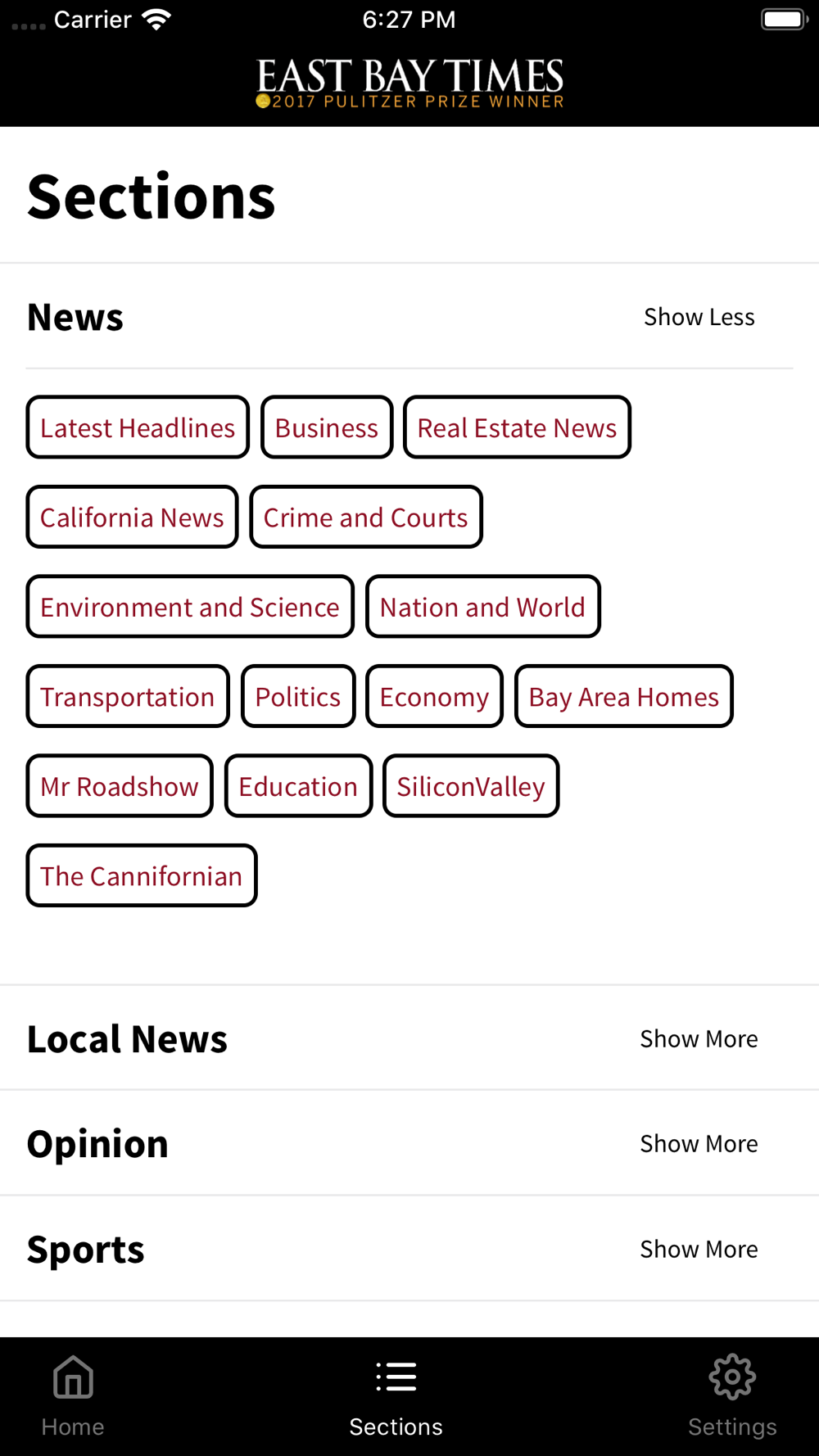The image size is (819, 1456).
Task: Expand the Local News section
Action: [699, 1038]
